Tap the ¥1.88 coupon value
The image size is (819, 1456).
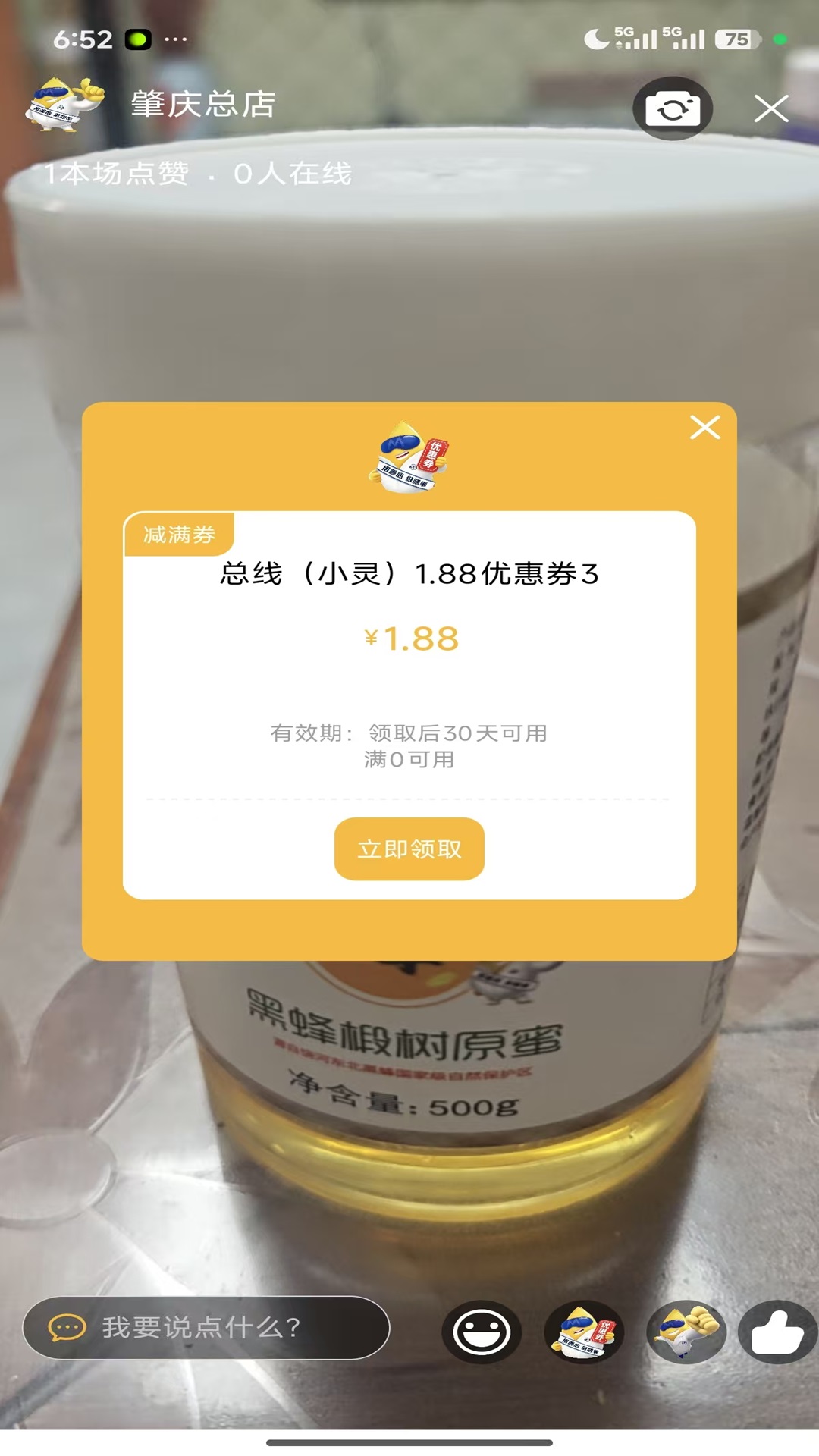pos(409,639)
